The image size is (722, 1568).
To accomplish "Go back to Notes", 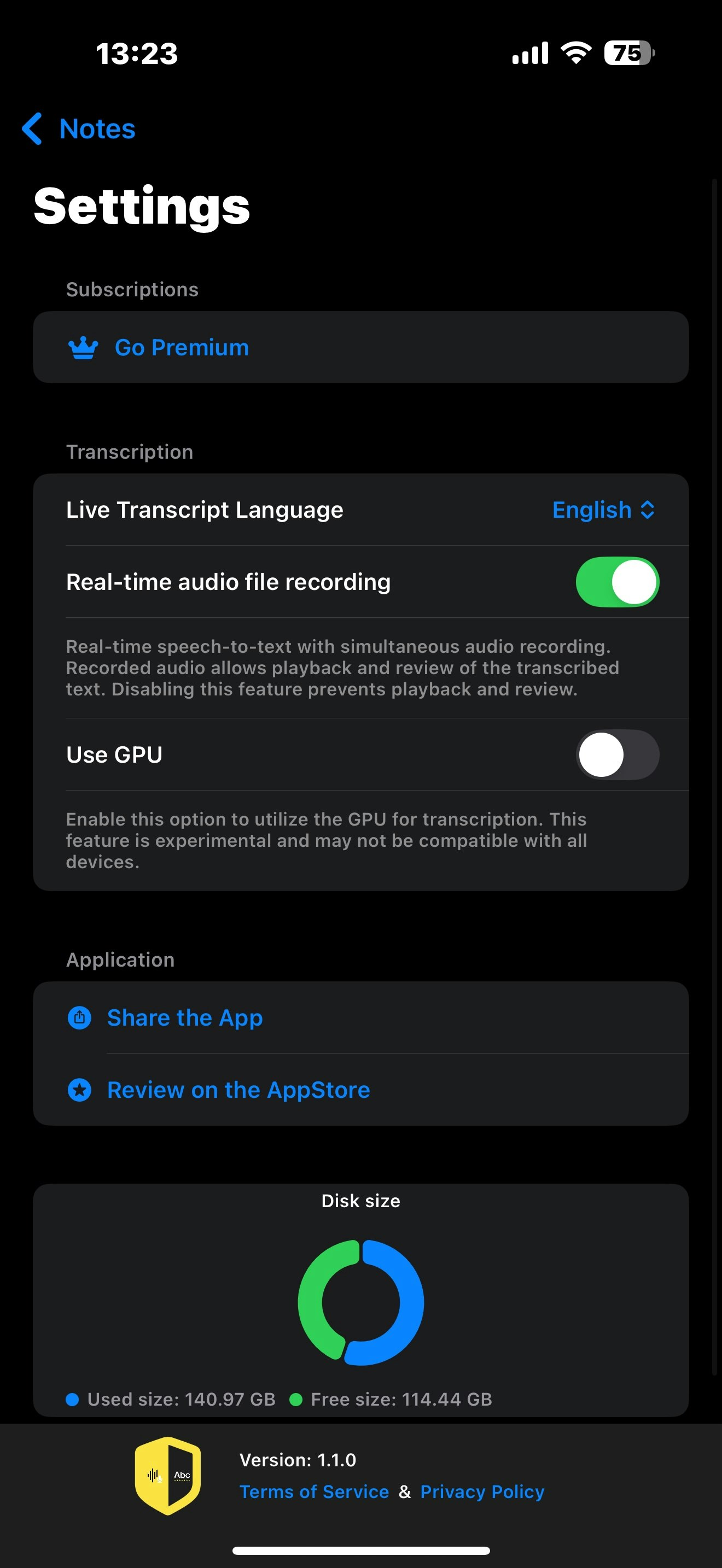I will pos(79,129).
